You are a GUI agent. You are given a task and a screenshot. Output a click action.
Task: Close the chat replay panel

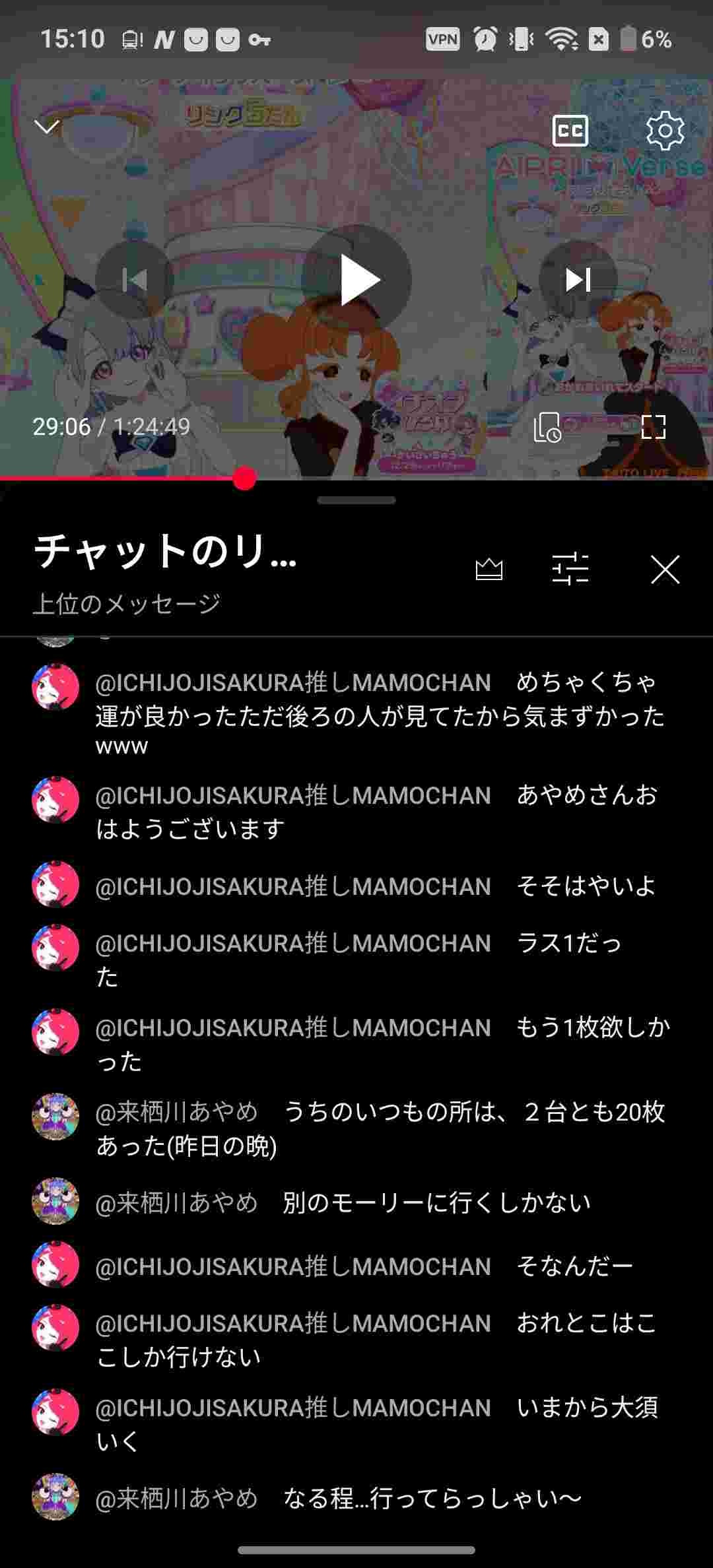665,569
